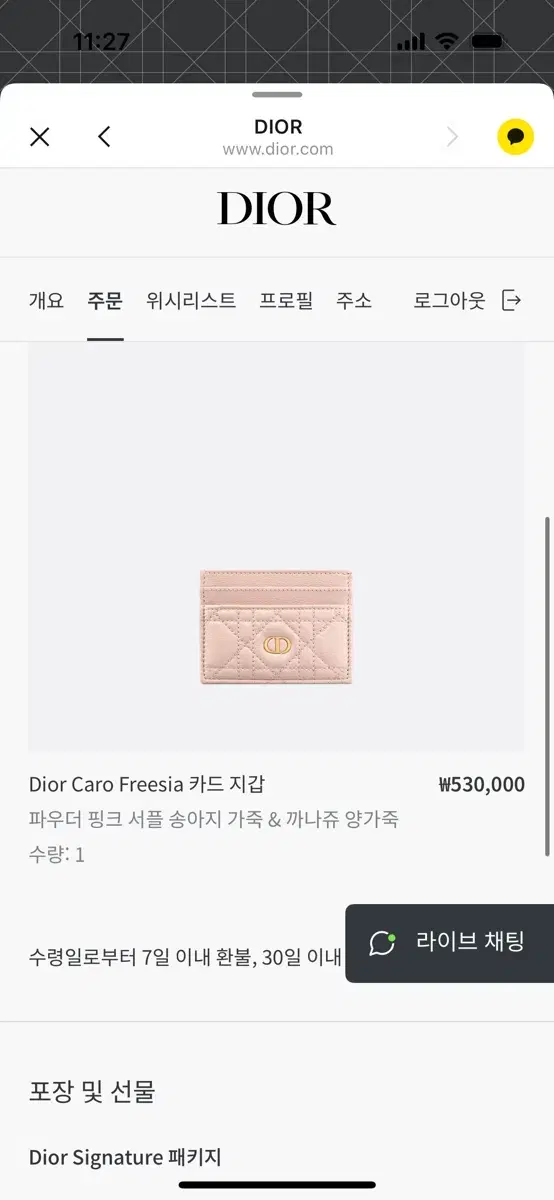554x1200 pixels.
Task: Switch to the 개요 tab
Action: click(46, 300)
